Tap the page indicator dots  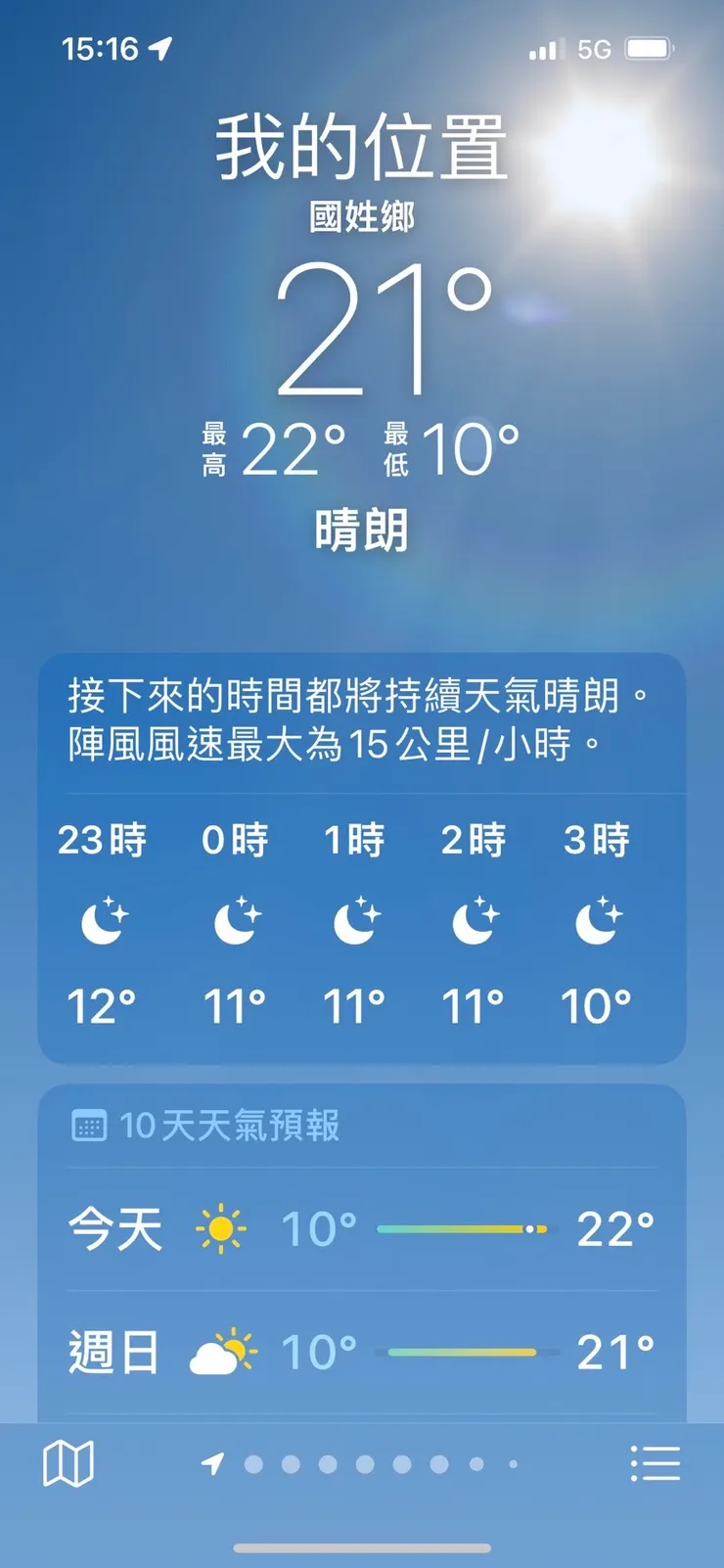point(364,1464)
